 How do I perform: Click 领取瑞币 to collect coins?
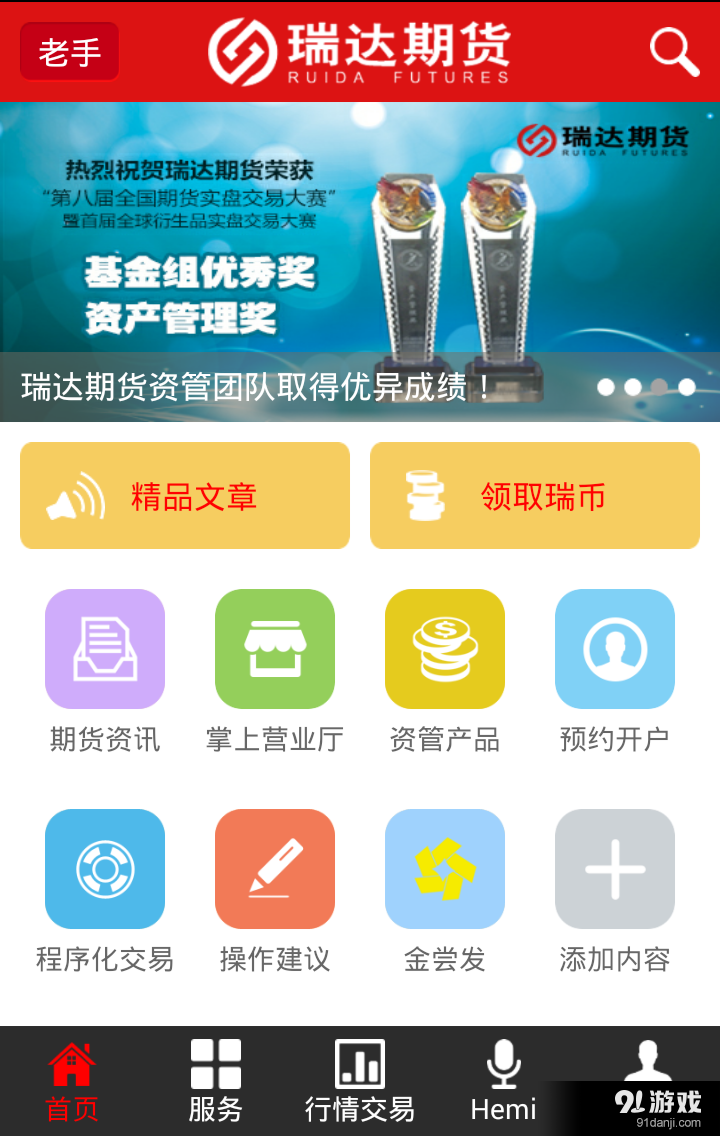pyautogui.click(x=534, y=495)
